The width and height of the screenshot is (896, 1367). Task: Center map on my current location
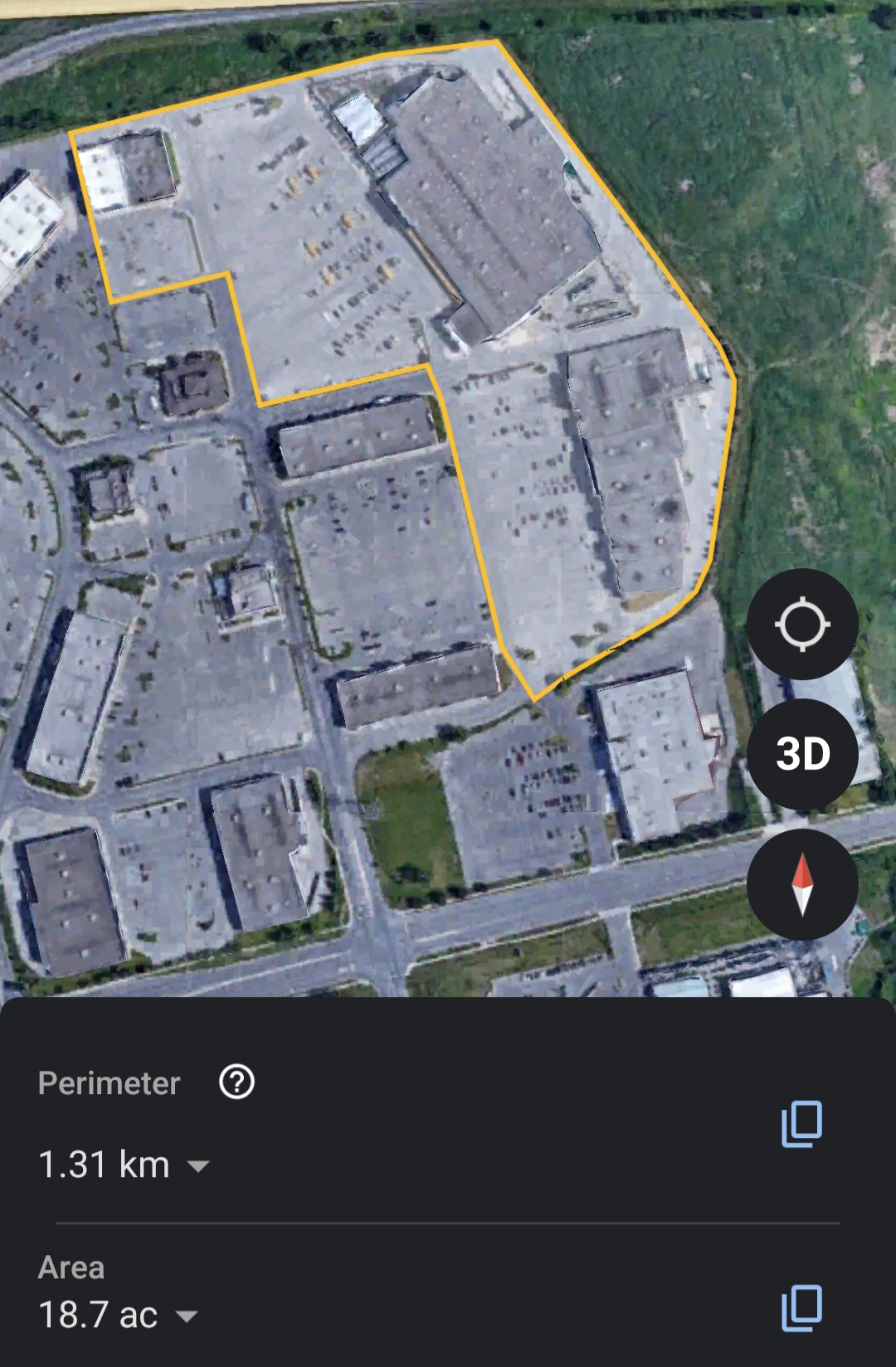[x=802, y=625]
